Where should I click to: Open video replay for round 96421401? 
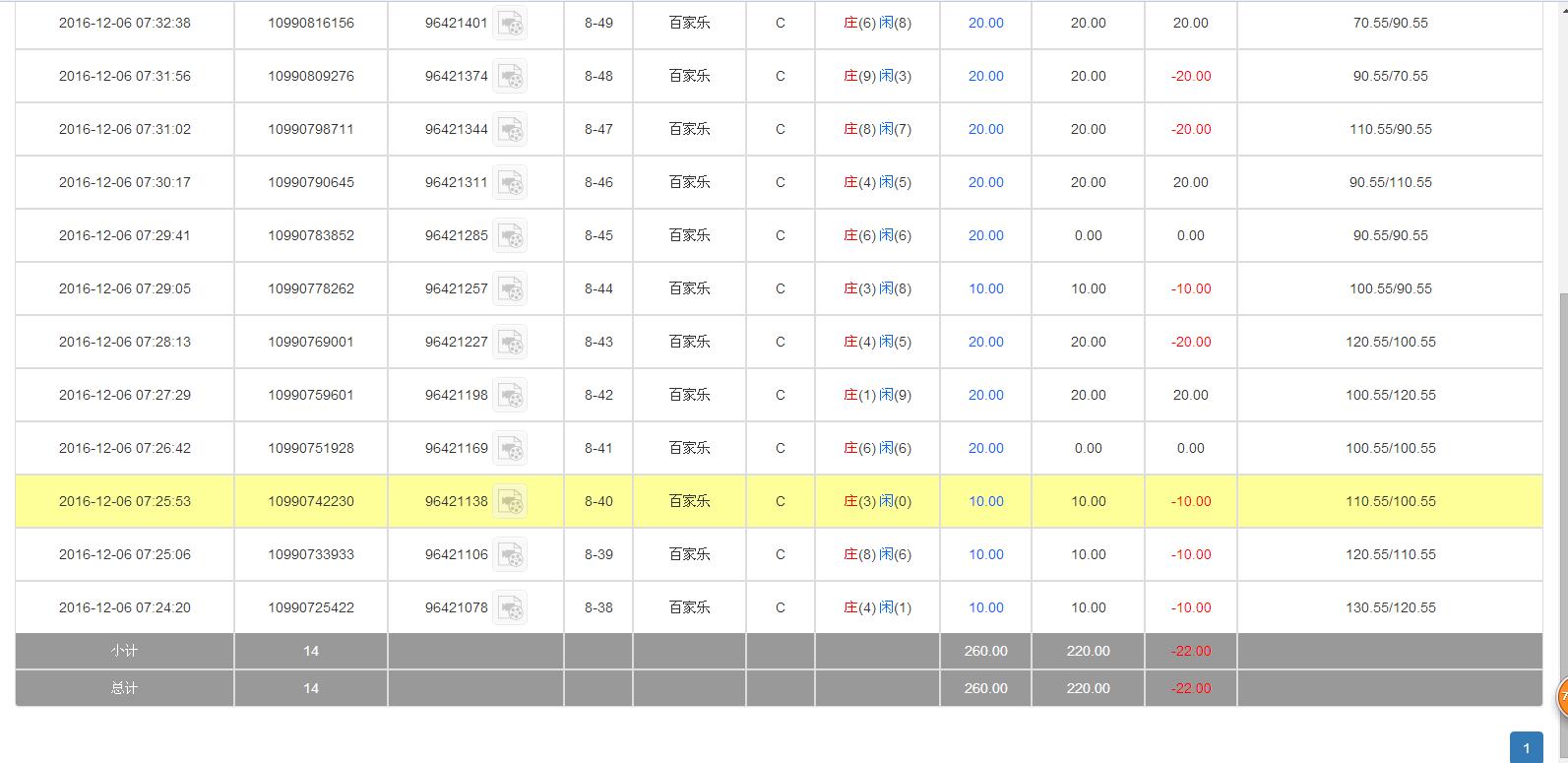510,23
